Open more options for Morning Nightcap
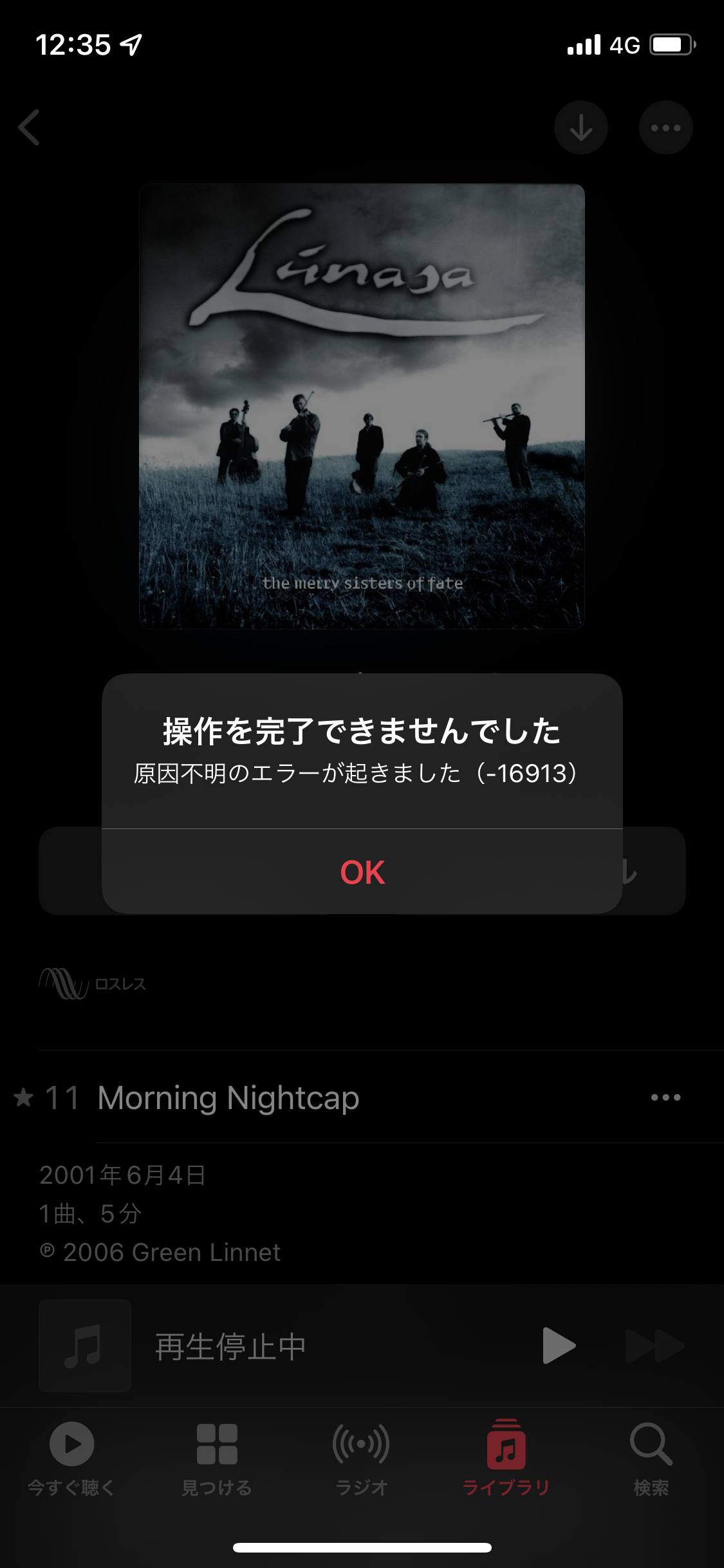Screen dimensions: 724x1568 [665, 1097]
